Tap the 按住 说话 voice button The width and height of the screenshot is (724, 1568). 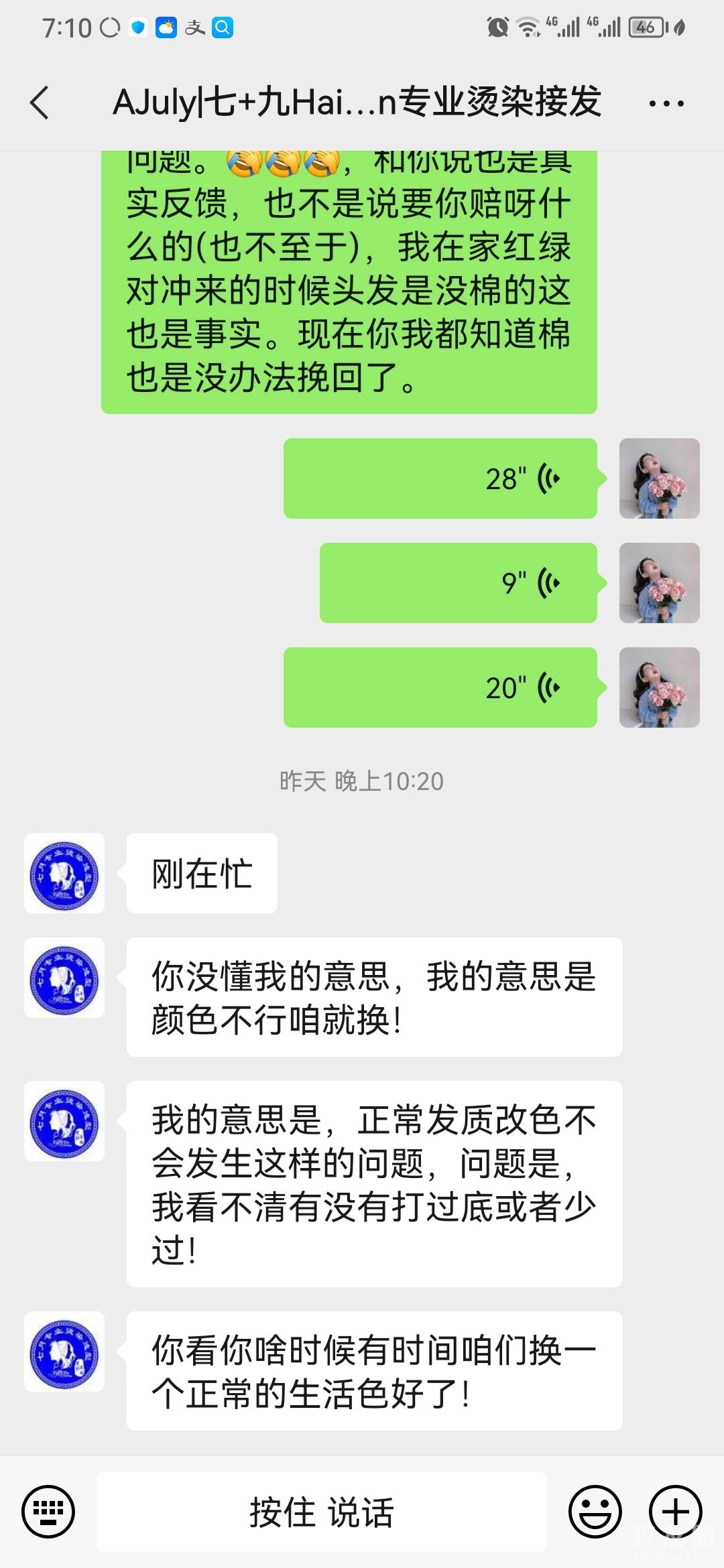(x=322, y=1512)
